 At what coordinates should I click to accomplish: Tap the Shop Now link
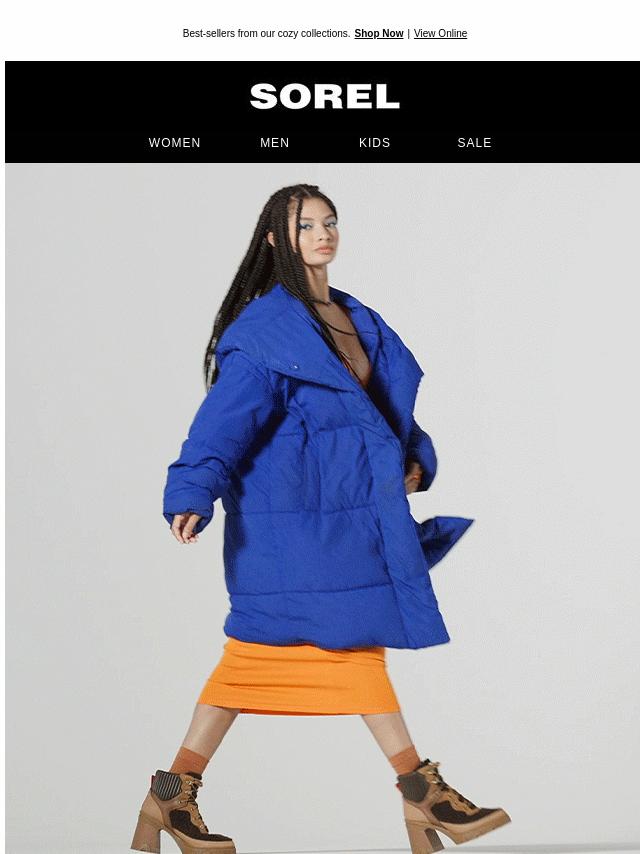point(378,34)
